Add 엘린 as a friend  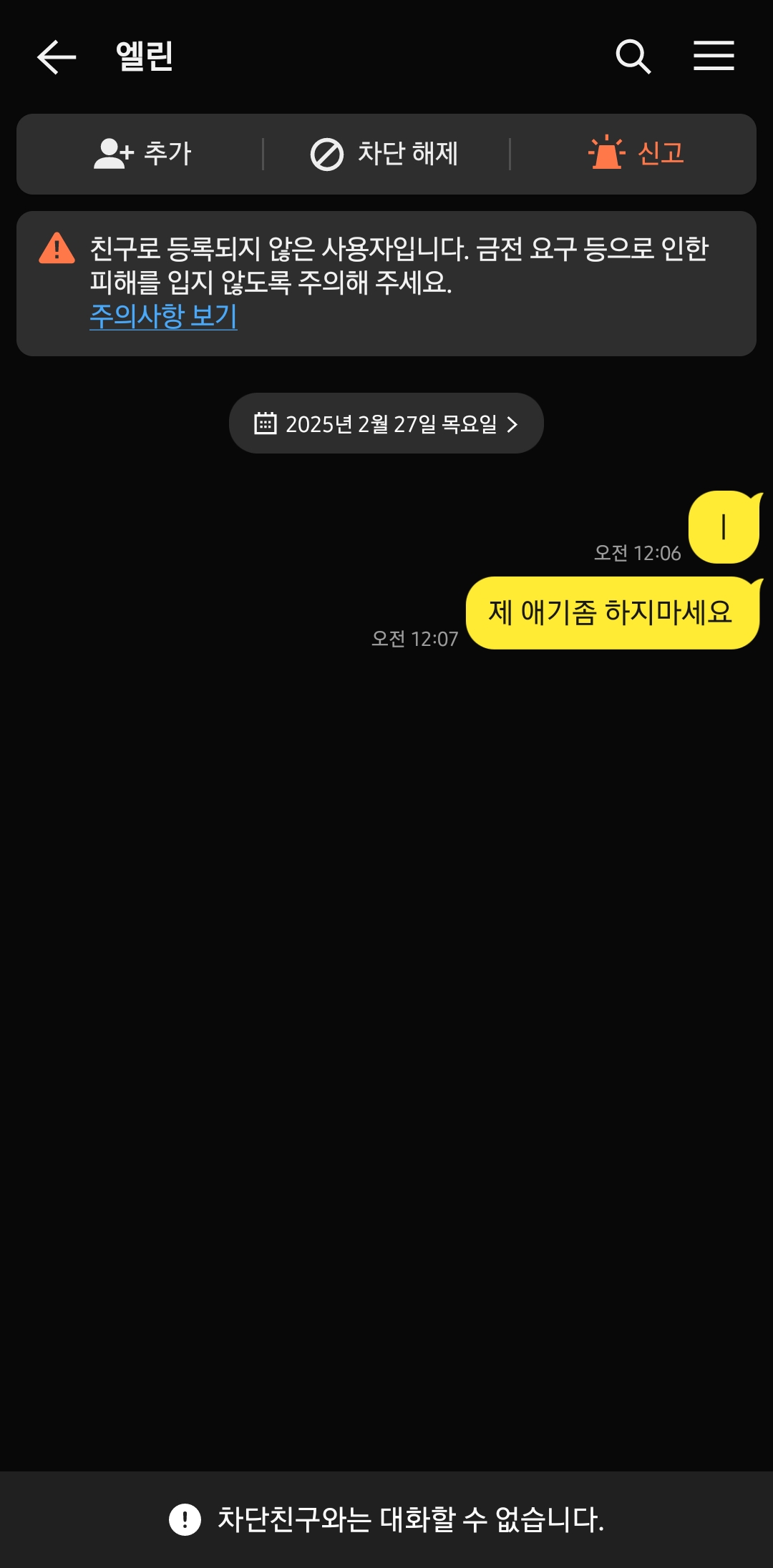[x=143, y=154]
